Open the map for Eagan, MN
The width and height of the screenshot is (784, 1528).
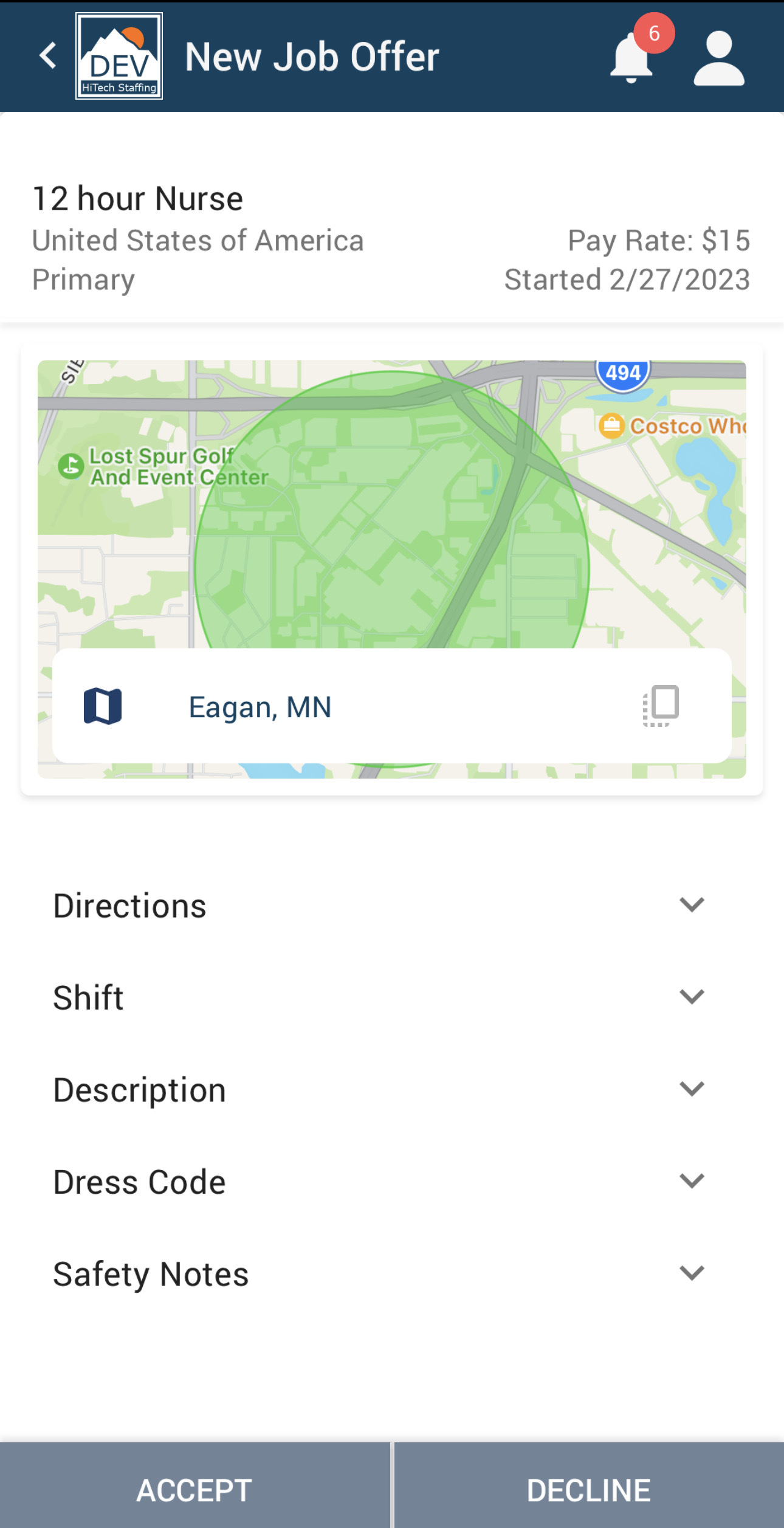click(103, 706)
